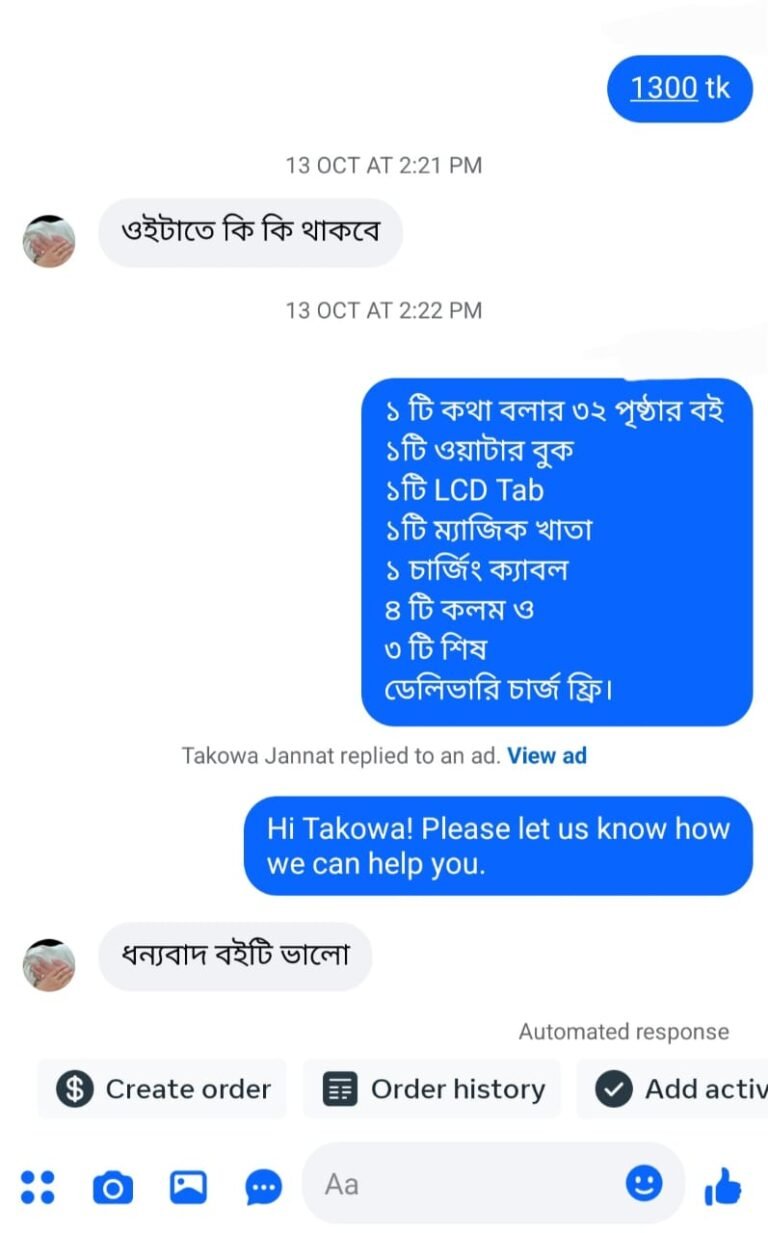
Task: Focus the Aa message input field
Action: (x=460, y=1185)
